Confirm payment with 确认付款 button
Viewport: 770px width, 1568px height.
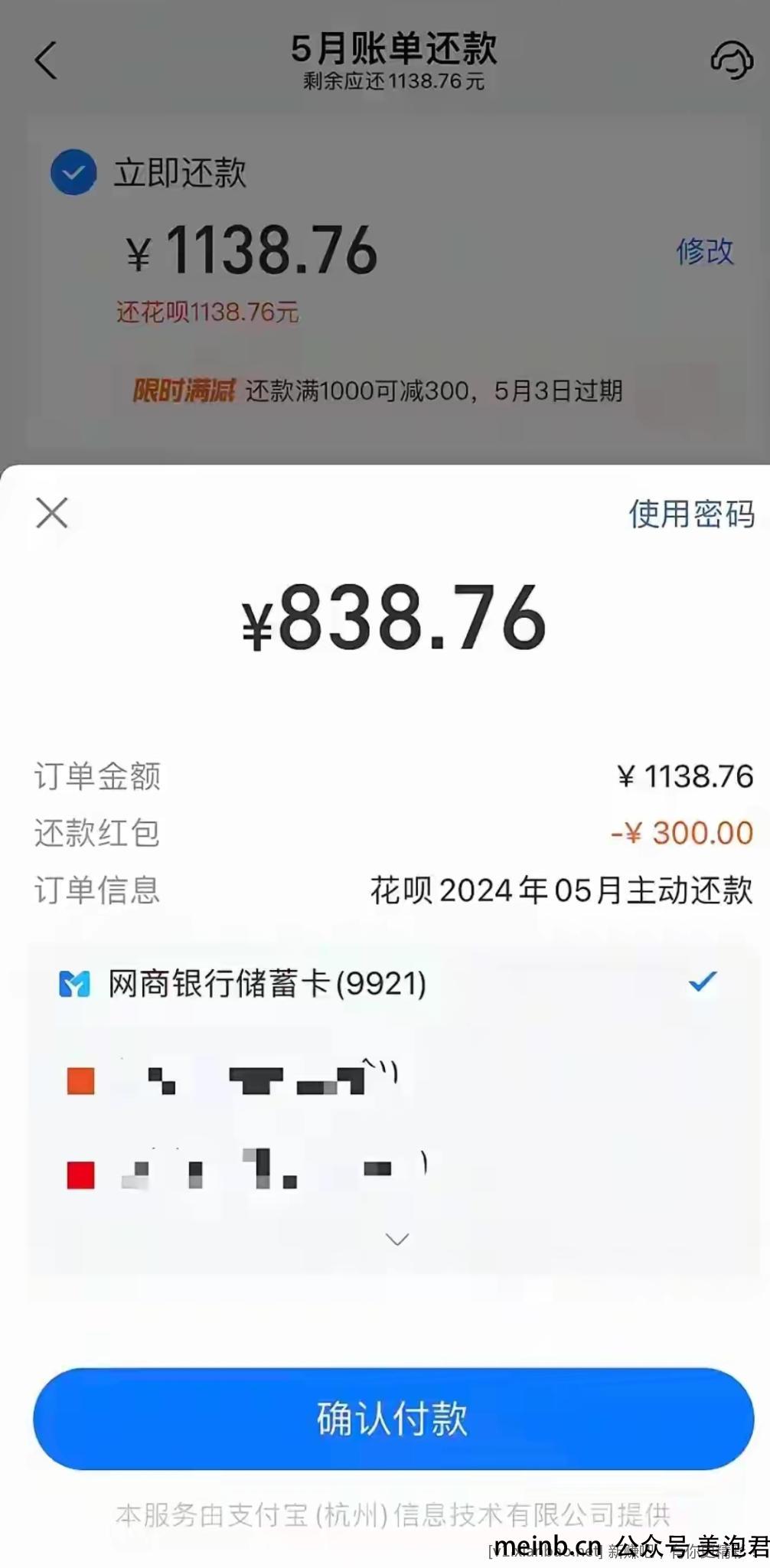(x=393, y=1418)
